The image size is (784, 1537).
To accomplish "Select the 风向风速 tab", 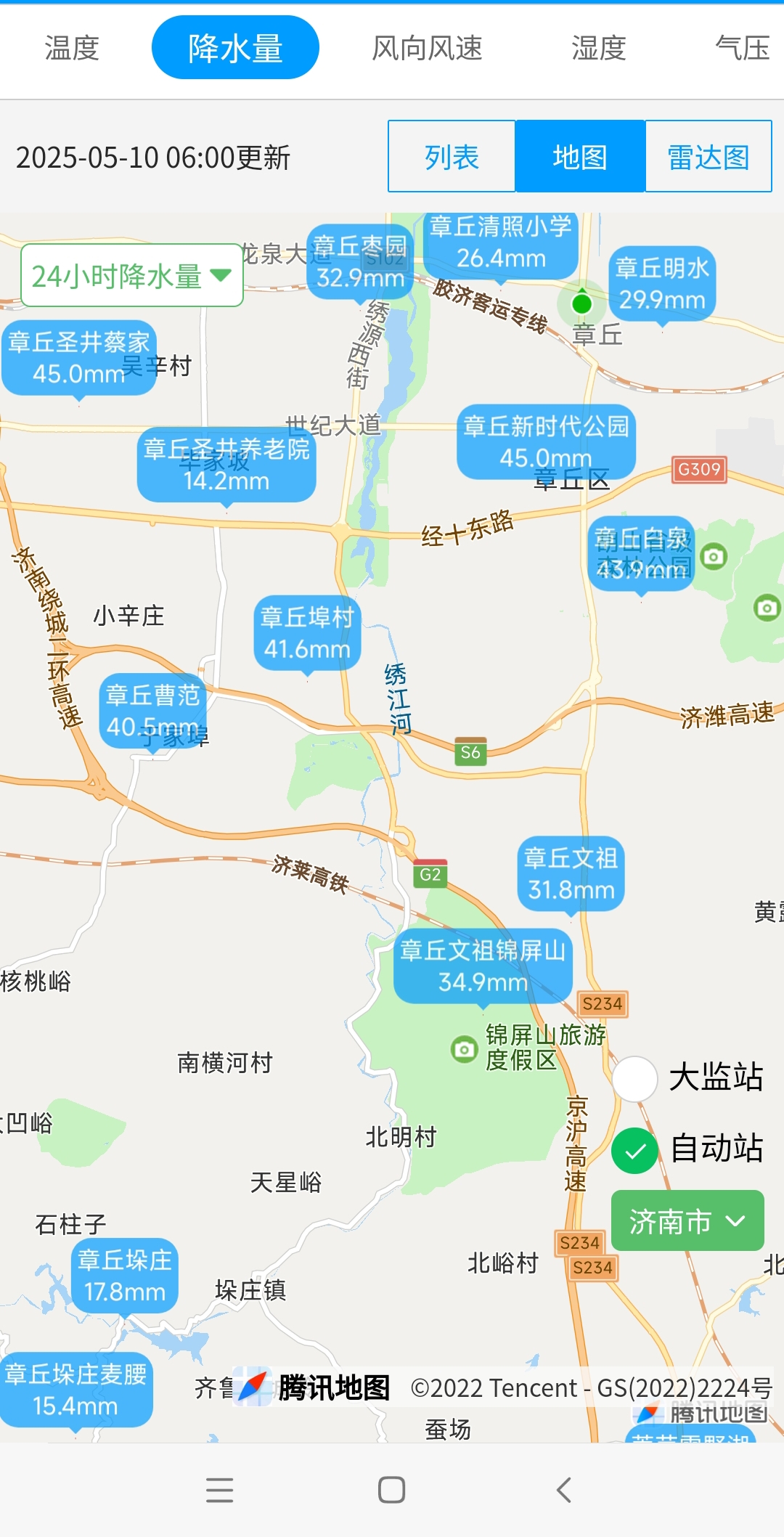I will [x=427, y=48].
